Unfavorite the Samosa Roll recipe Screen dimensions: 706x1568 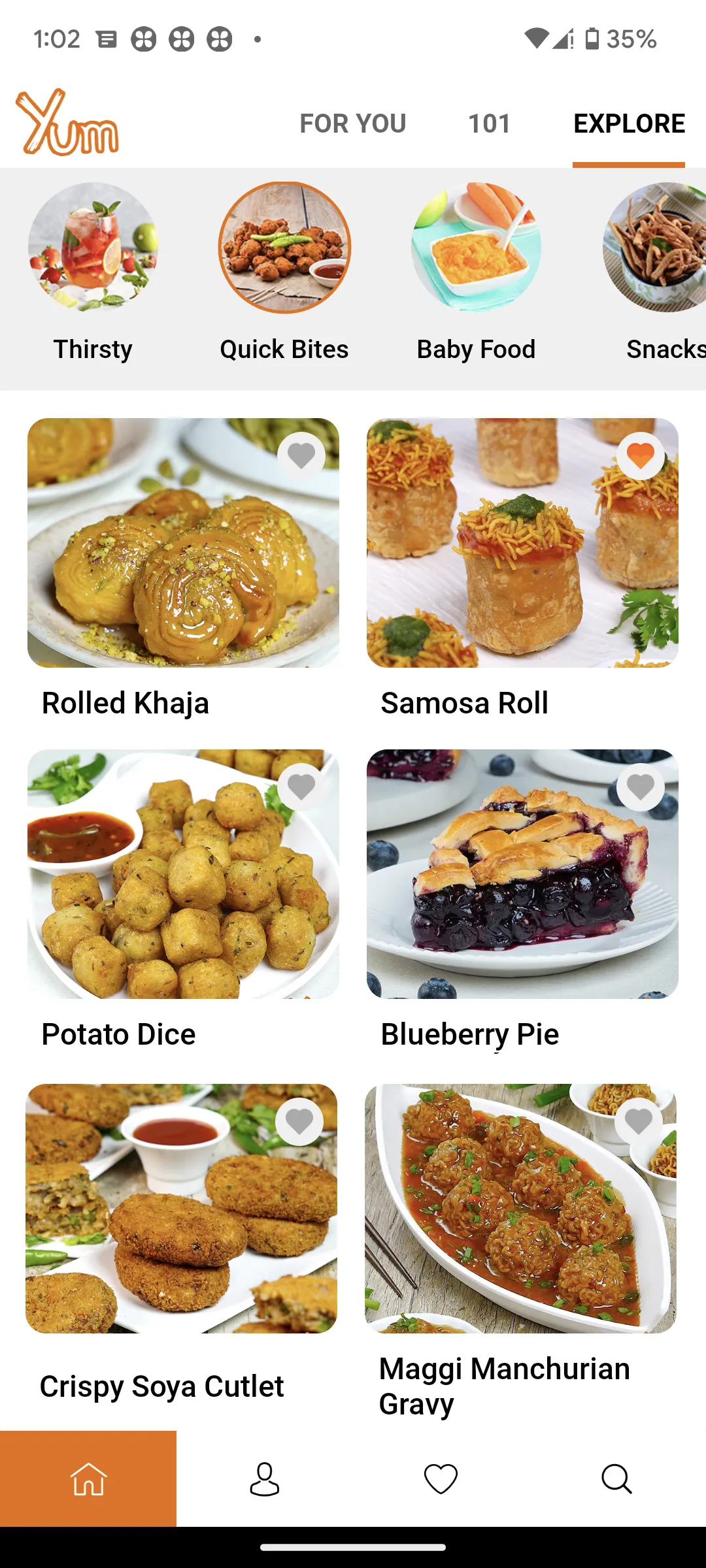tap(639, 456)
